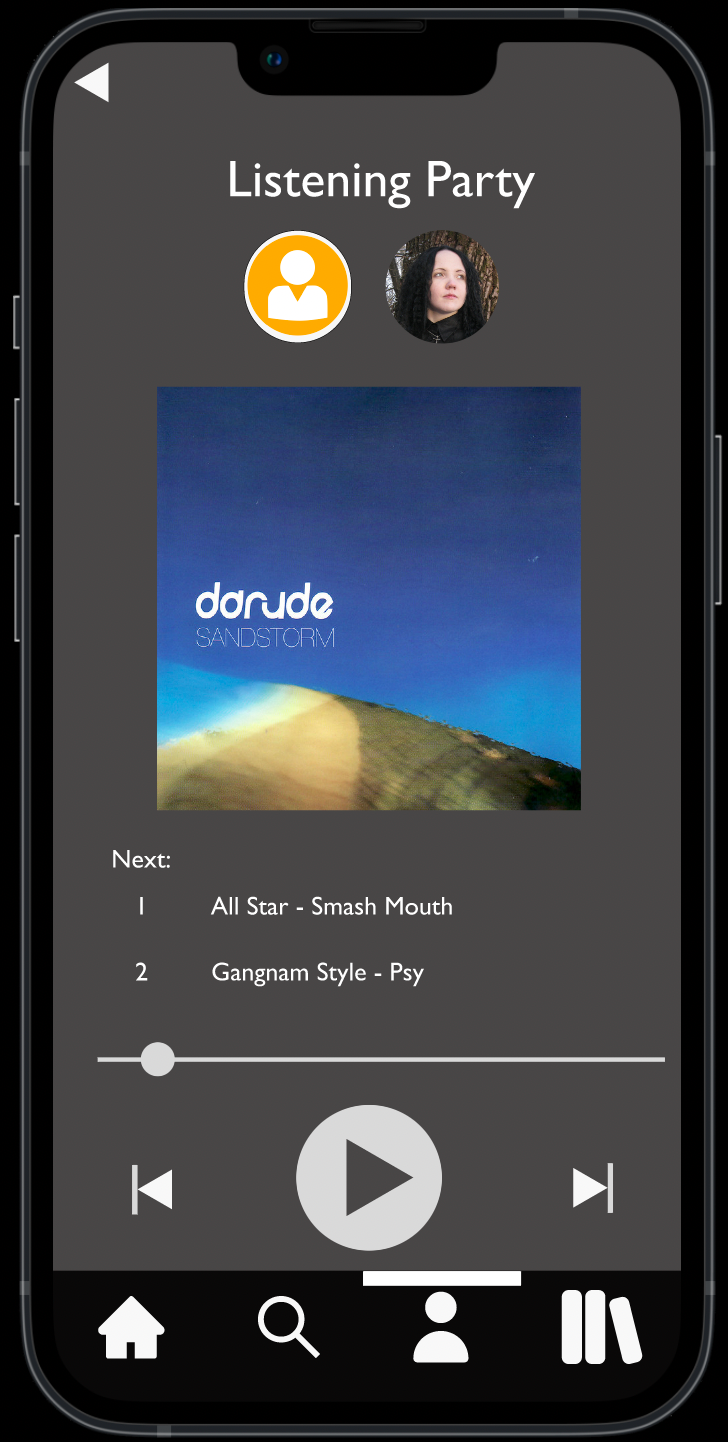Skip to the previous track
Screen dimensions: 728x1442
tap(152, 1189)
